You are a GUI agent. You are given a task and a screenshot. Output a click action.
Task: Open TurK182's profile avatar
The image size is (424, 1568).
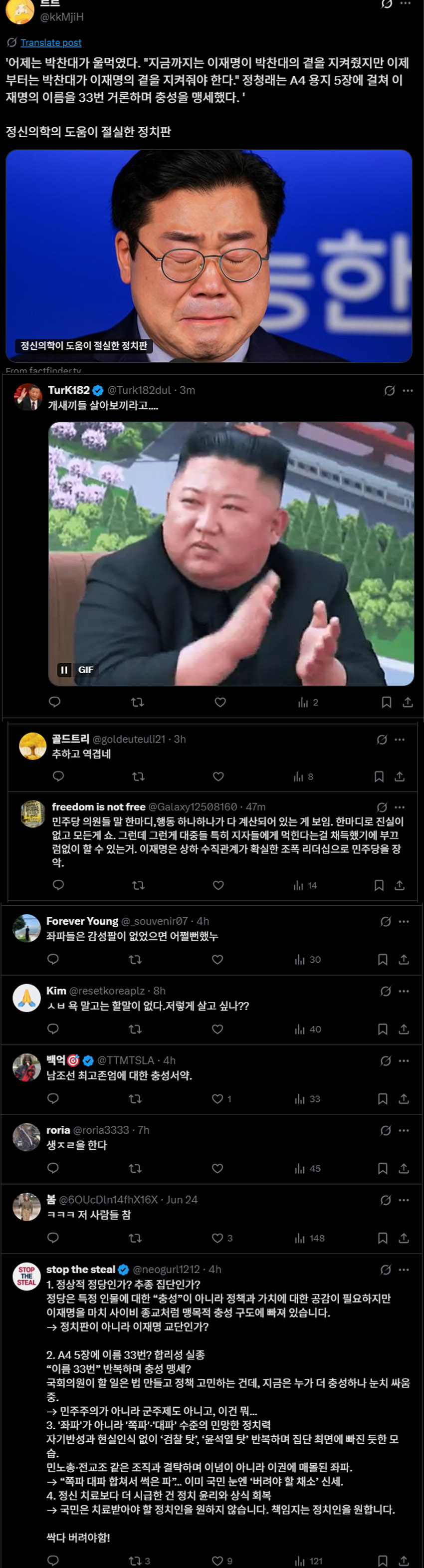coord(27,397)
